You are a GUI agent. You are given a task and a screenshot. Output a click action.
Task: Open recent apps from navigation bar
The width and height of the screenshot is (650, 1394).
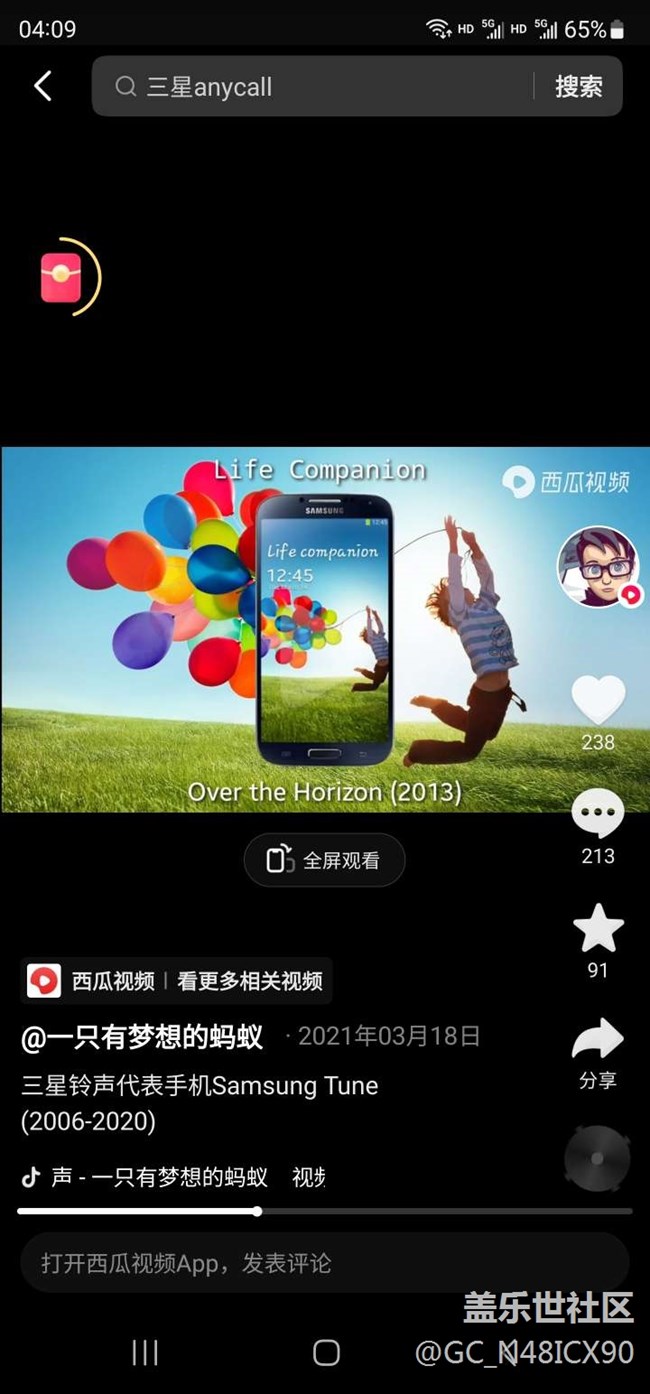pyautogui.click(x=145, y=1353)
